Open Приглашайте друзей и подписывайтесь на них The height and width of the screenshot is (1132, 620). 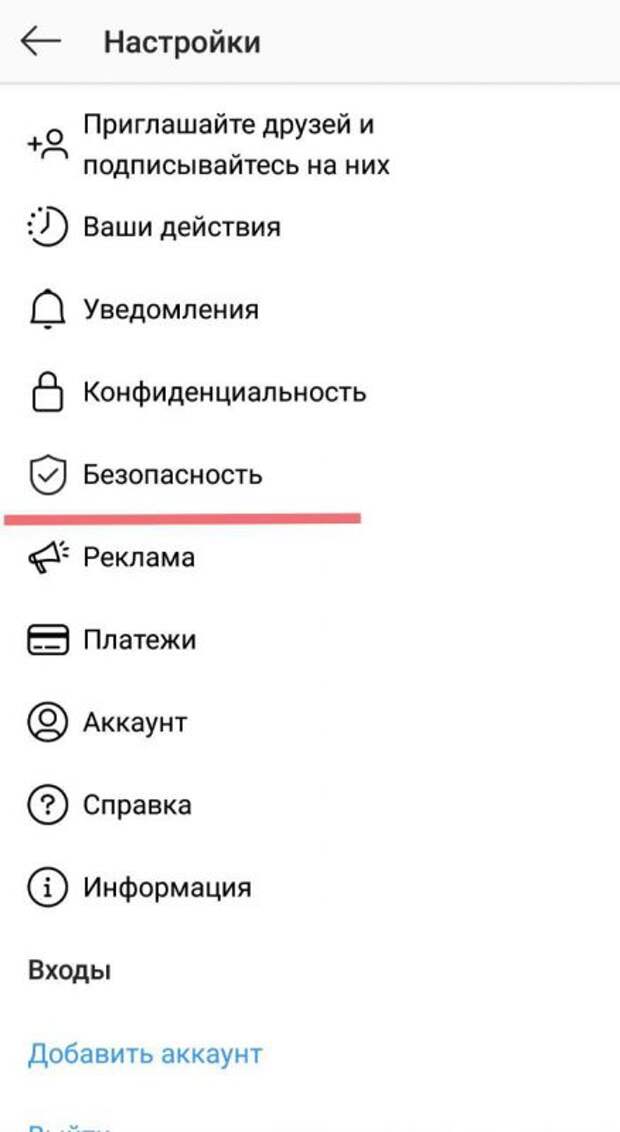tap(310, 145)
